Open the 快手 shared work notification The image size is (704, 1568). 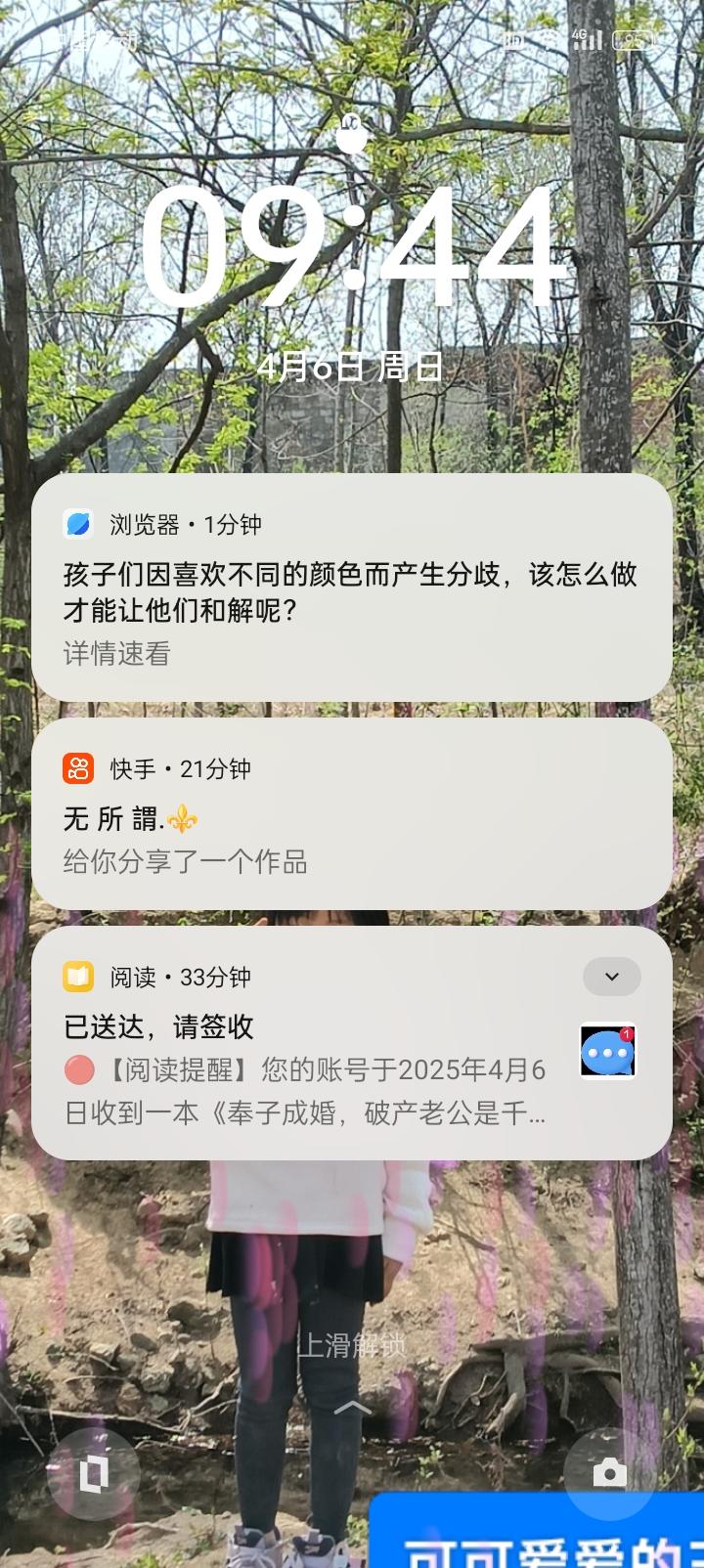[x=352, y=841]
